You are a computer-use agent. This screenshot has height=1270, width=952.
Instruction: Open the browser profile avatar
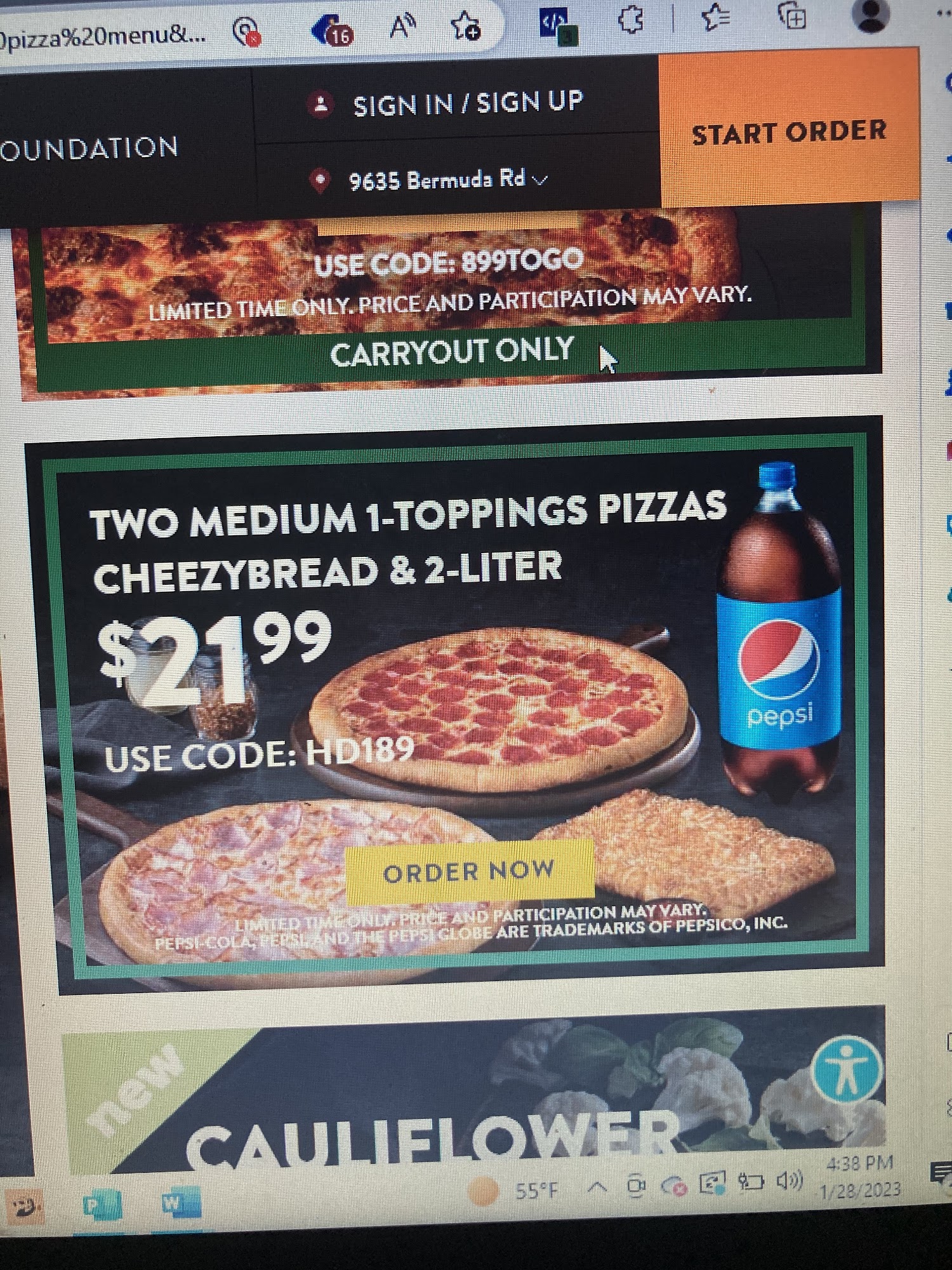point(873,16)
